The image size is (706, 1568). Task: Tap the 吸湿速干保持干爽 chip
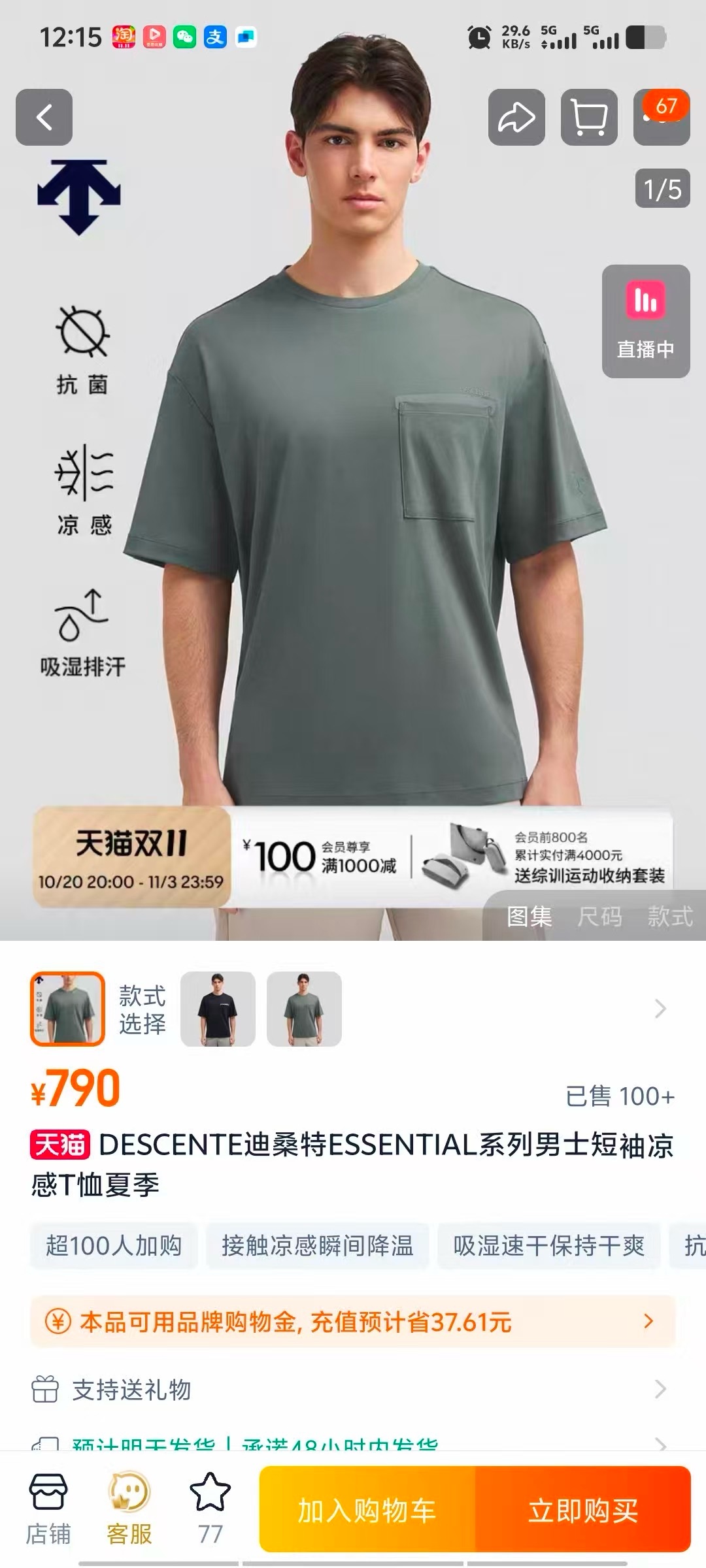[x=548, y=1246]
